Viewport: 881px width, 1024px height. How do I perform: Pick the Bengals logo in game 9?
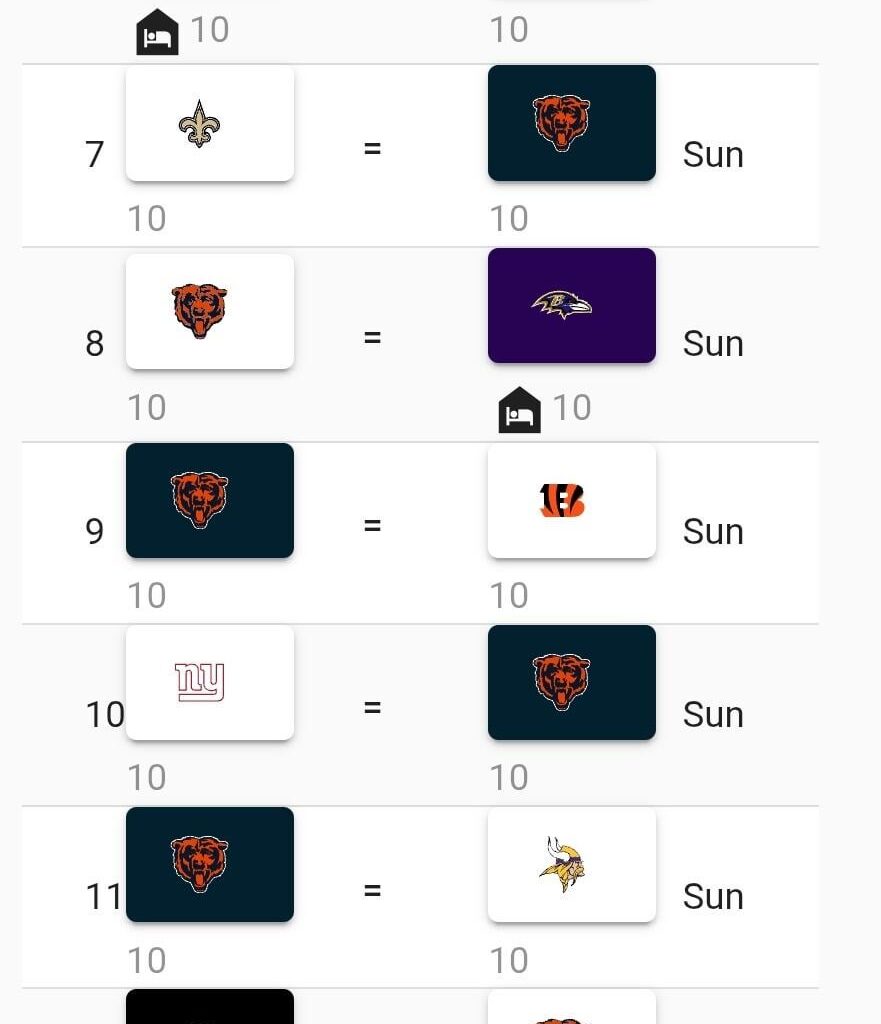(571, 500)
